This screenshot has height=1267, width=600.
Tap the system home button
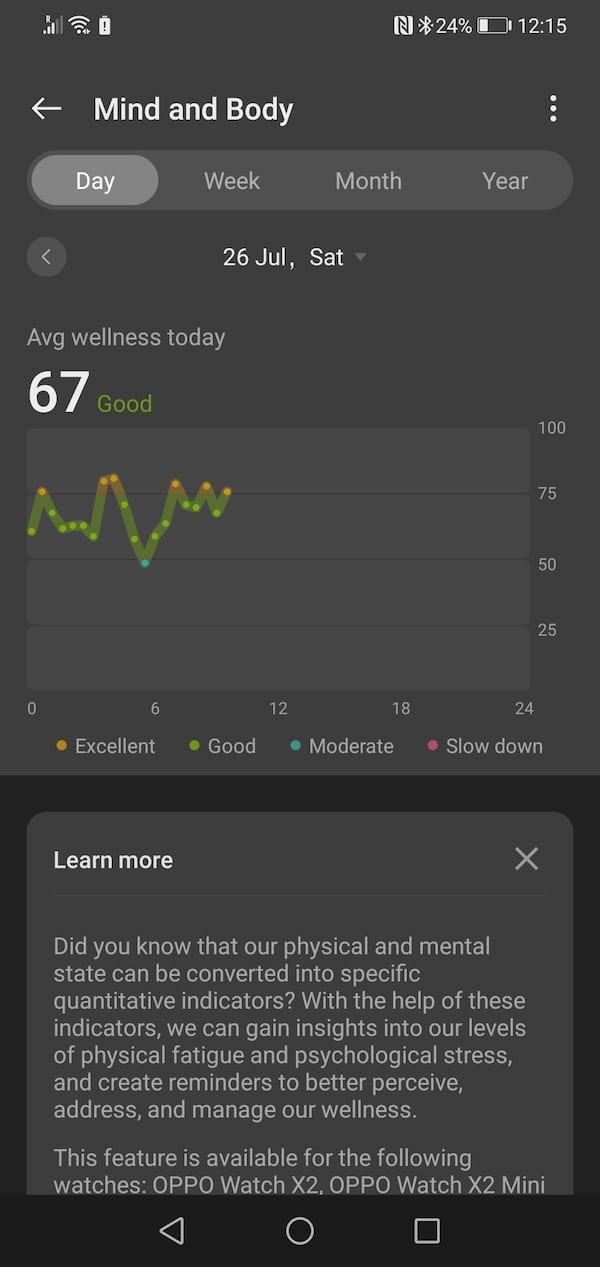(x=300, y=1231)
